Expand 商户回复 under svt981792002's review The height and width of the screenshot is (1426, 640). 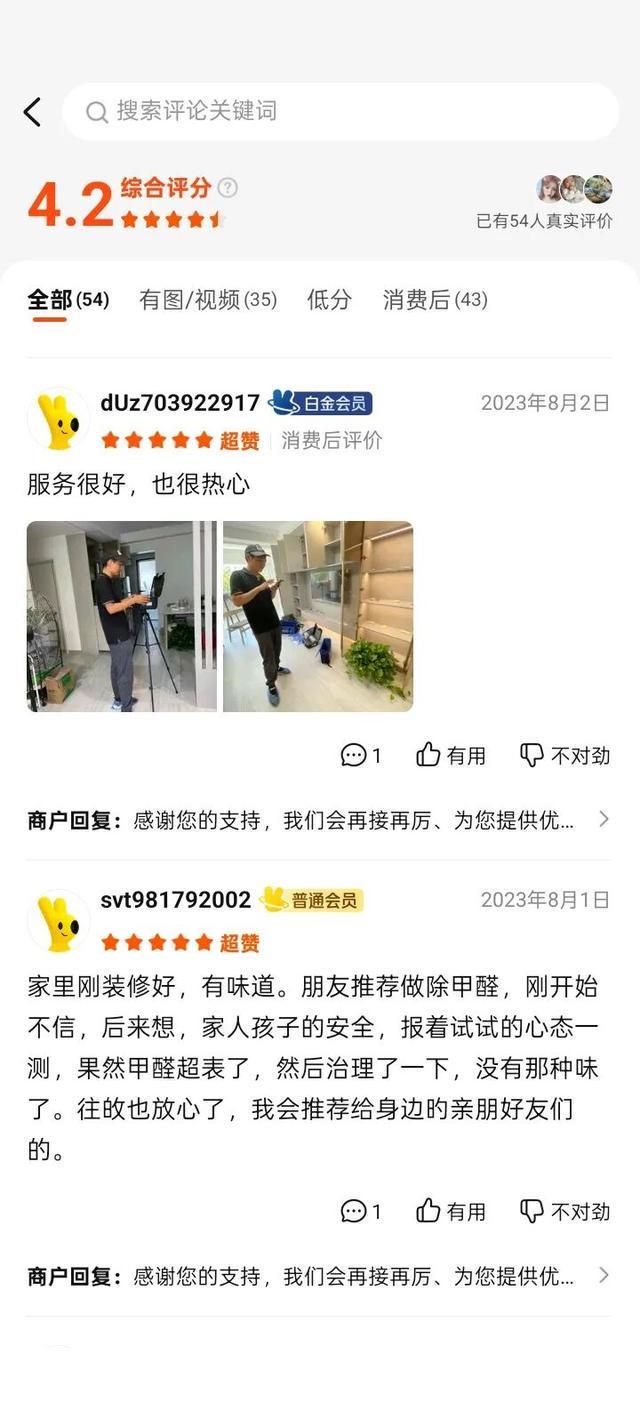(603, 1275)
